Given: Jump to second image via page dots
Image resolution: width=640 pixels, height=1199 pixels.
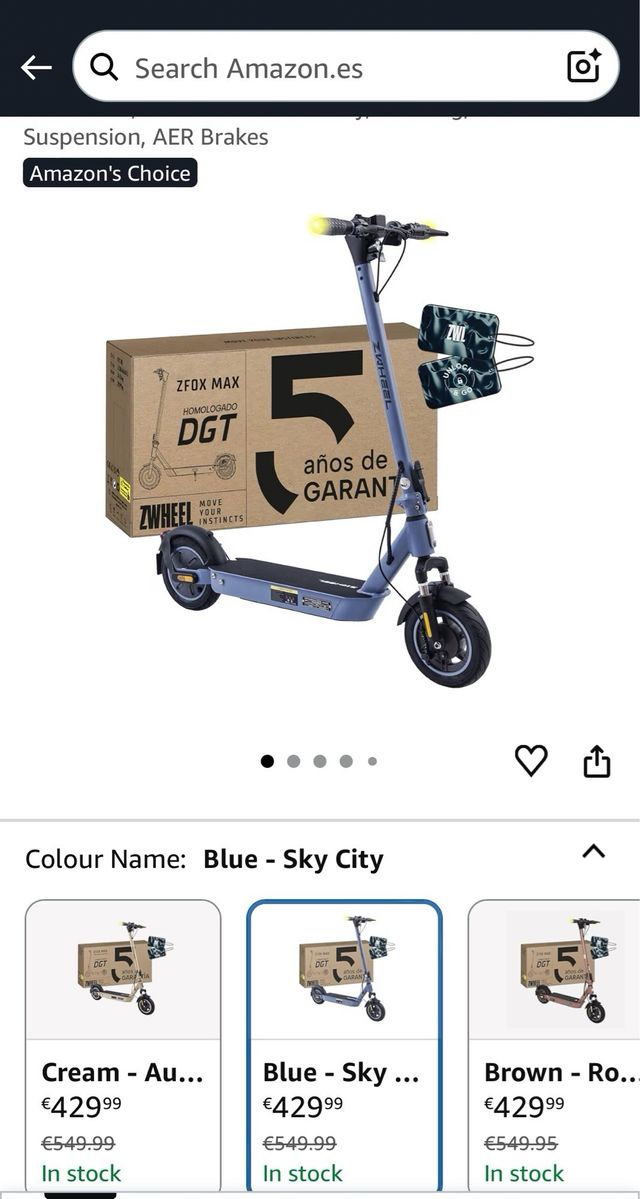Looking at the screenshot, I should 294,761.
